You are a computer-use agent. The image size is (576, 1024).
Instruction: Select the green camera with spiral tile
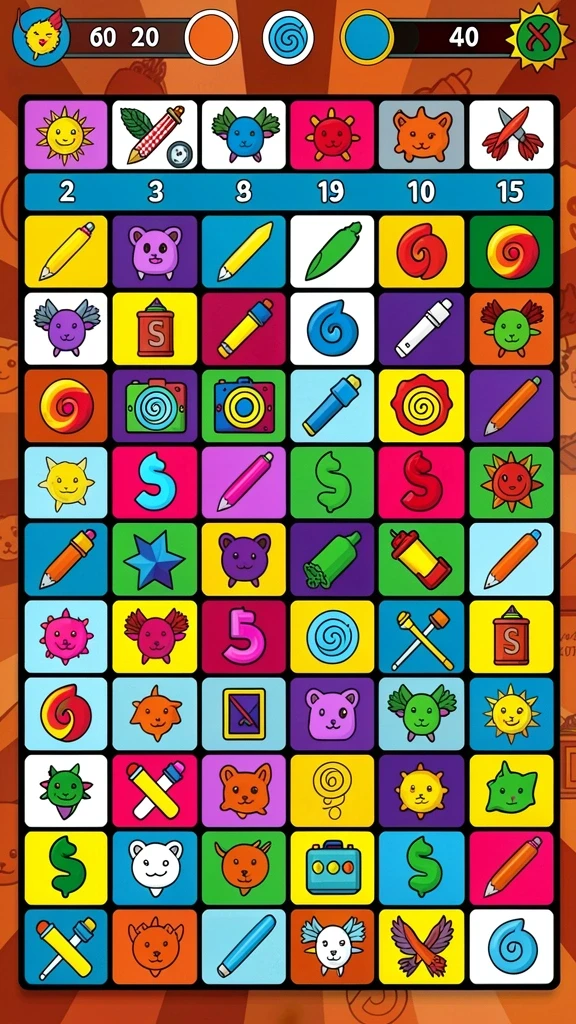[x=155, y=405]
